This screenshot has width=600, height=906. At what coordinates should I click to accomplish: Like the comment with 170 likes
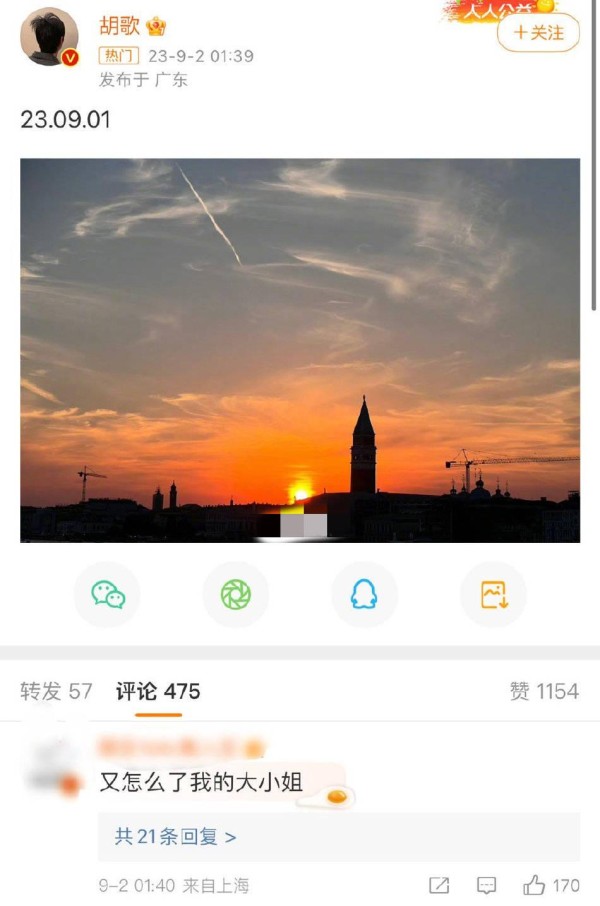click(x=535, y=885)
